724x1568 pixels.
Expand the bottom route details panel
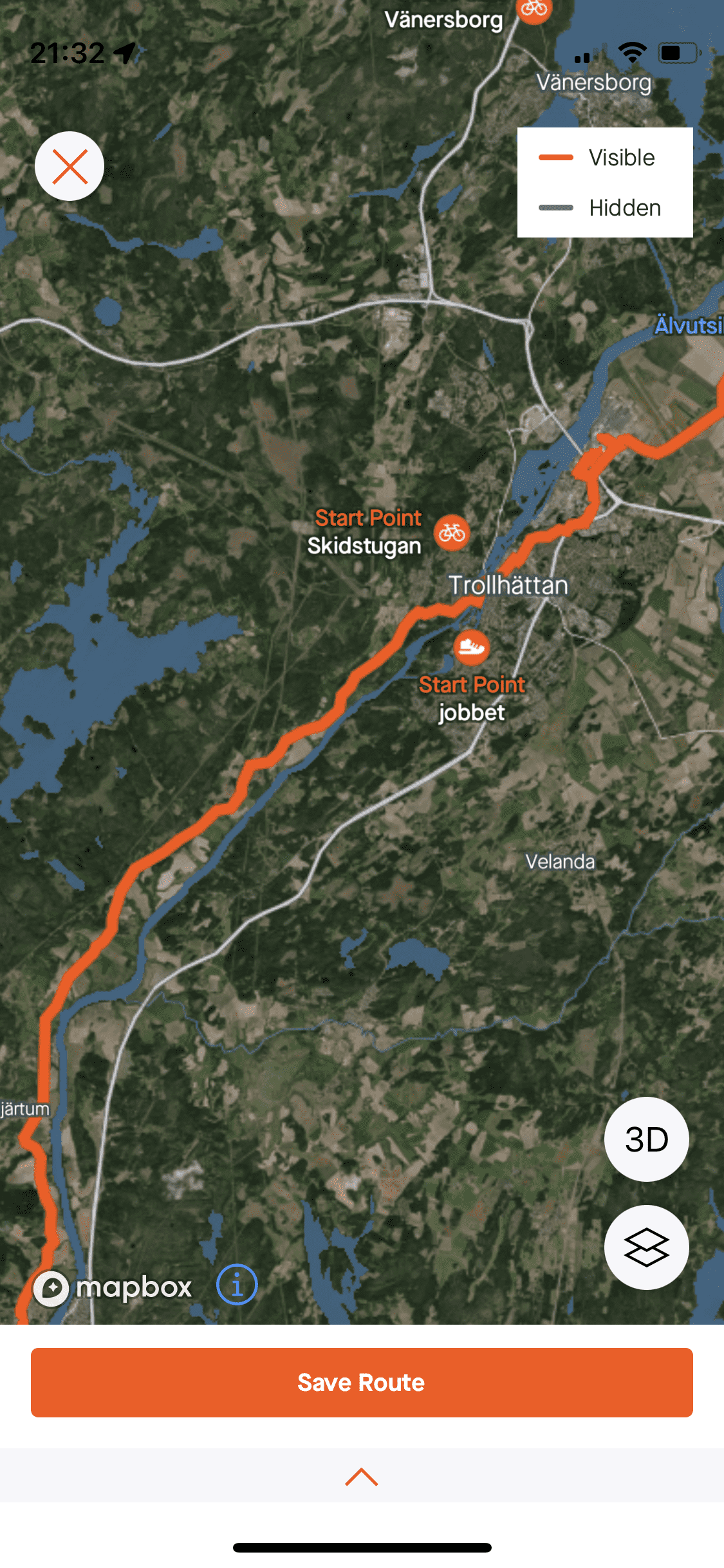362,1477
